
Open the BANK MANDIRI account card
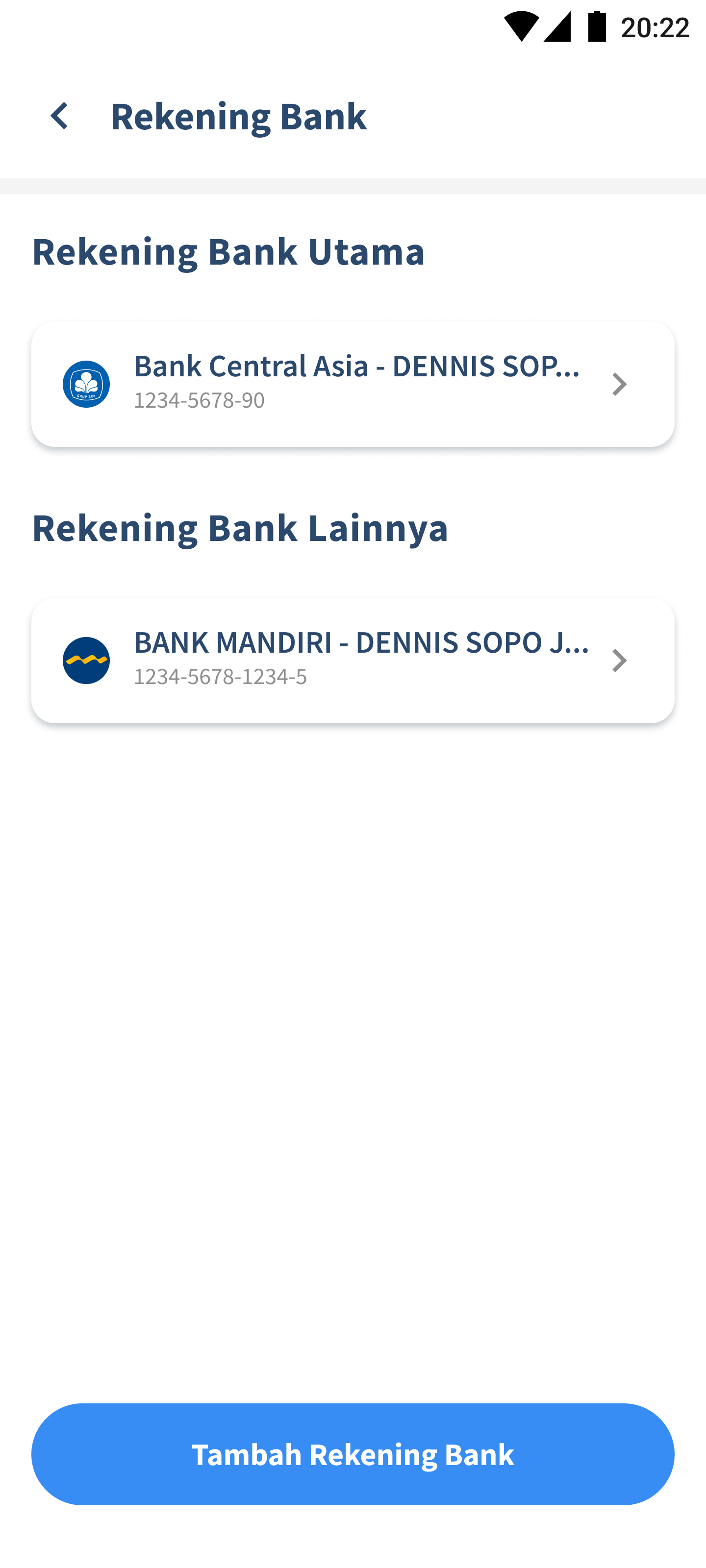(x=353, y=661)
